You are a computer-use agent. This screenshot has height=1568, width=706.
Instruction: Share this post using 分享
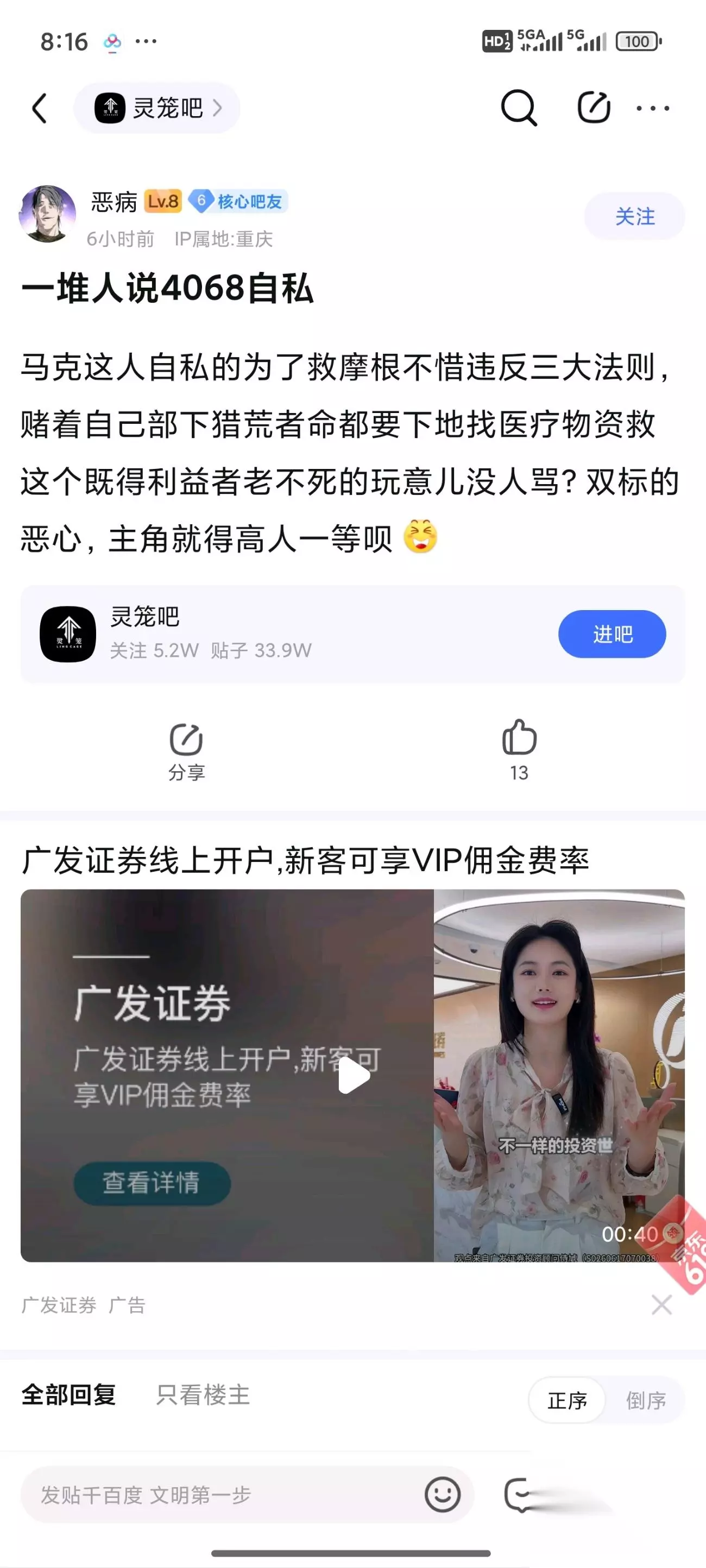[x=186, y=752]
